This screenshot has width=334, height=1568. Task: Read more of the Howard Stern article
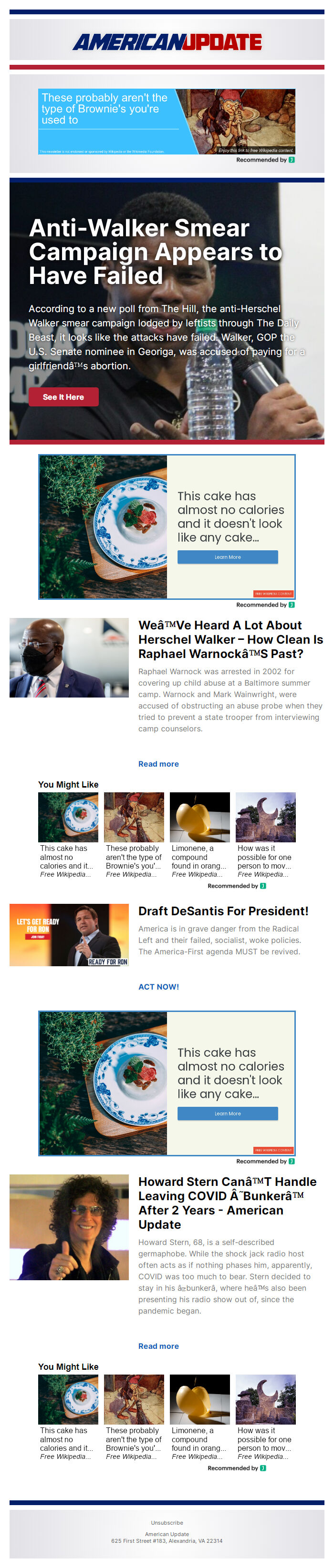tap(158, 1346)
